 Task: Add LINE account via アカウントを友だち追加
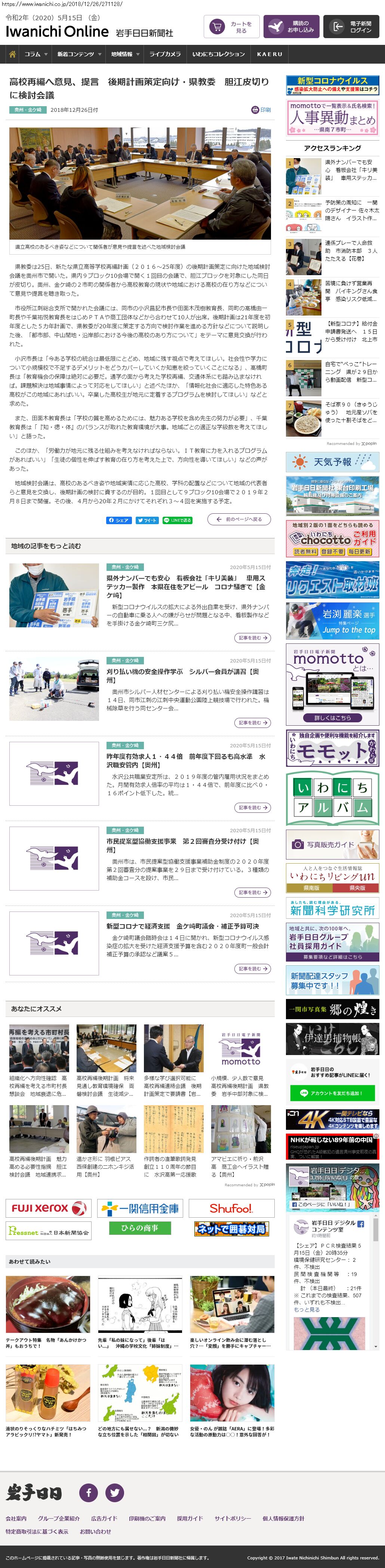[332, 1093]
